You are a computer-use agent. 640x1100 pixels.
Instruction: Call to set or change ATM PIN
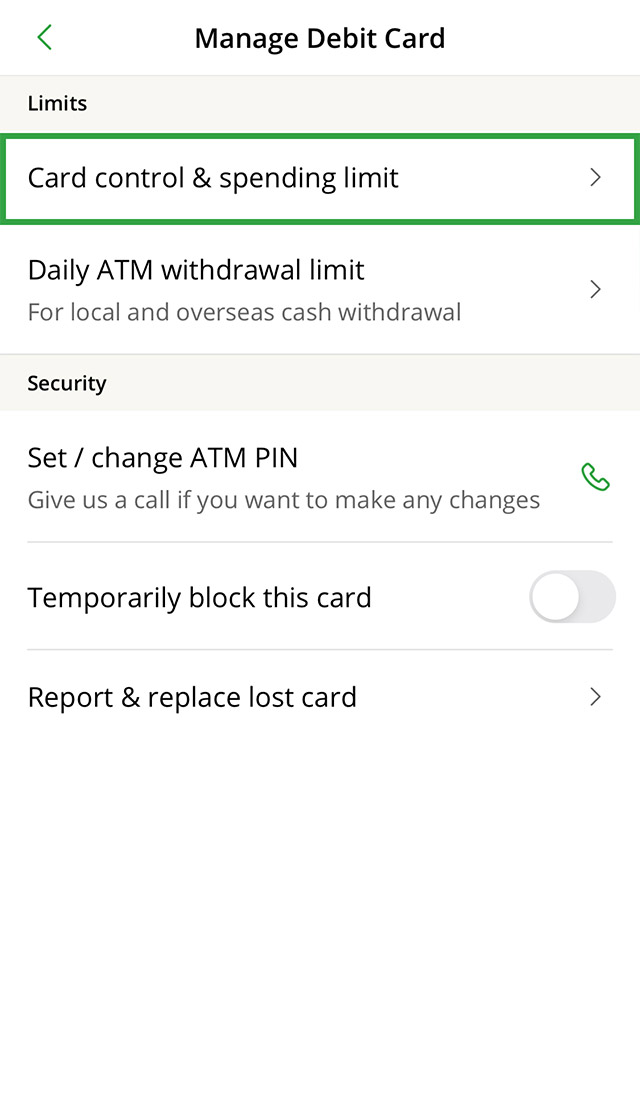pyautogui.click(x=595, y=477)
